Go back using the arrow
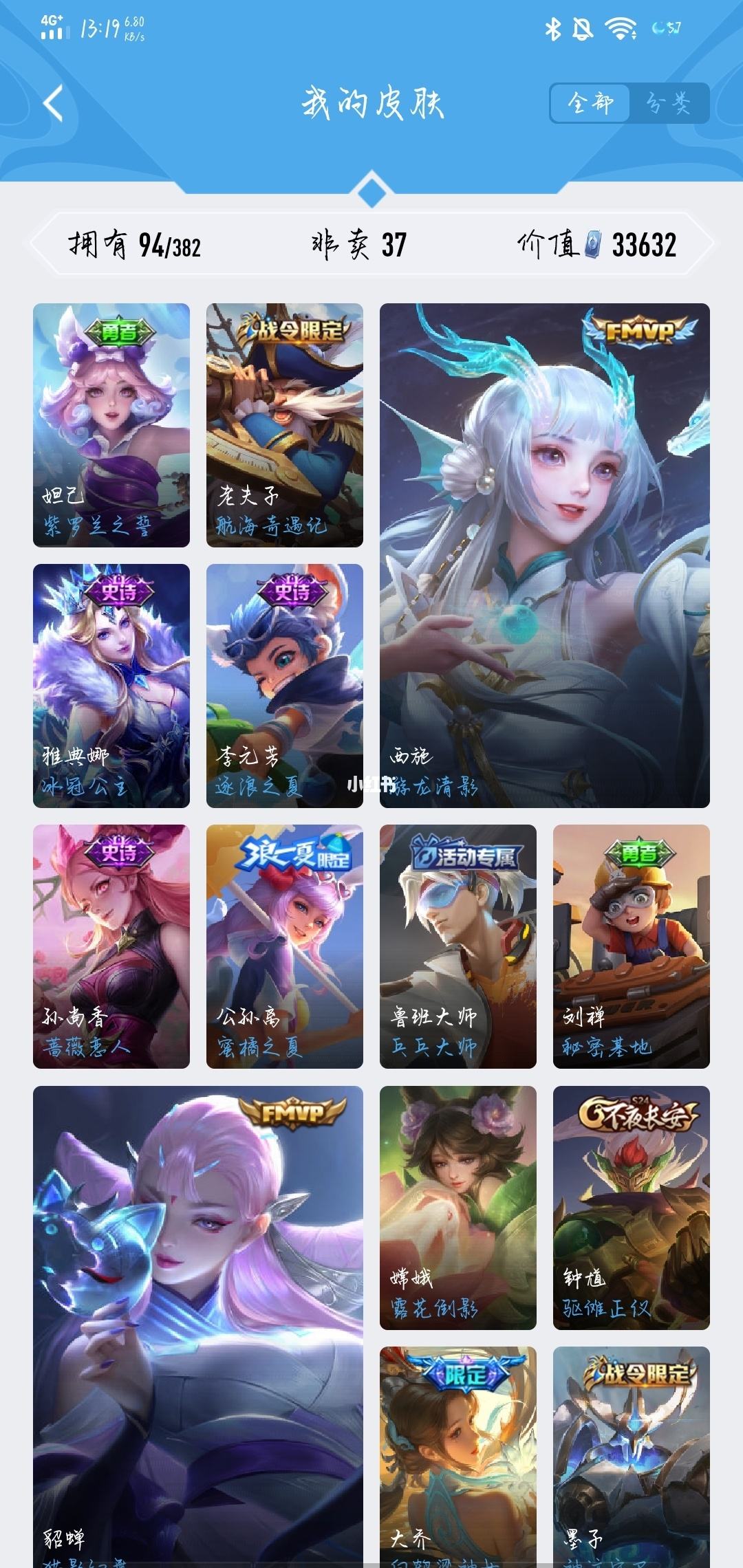 point(54,104)
